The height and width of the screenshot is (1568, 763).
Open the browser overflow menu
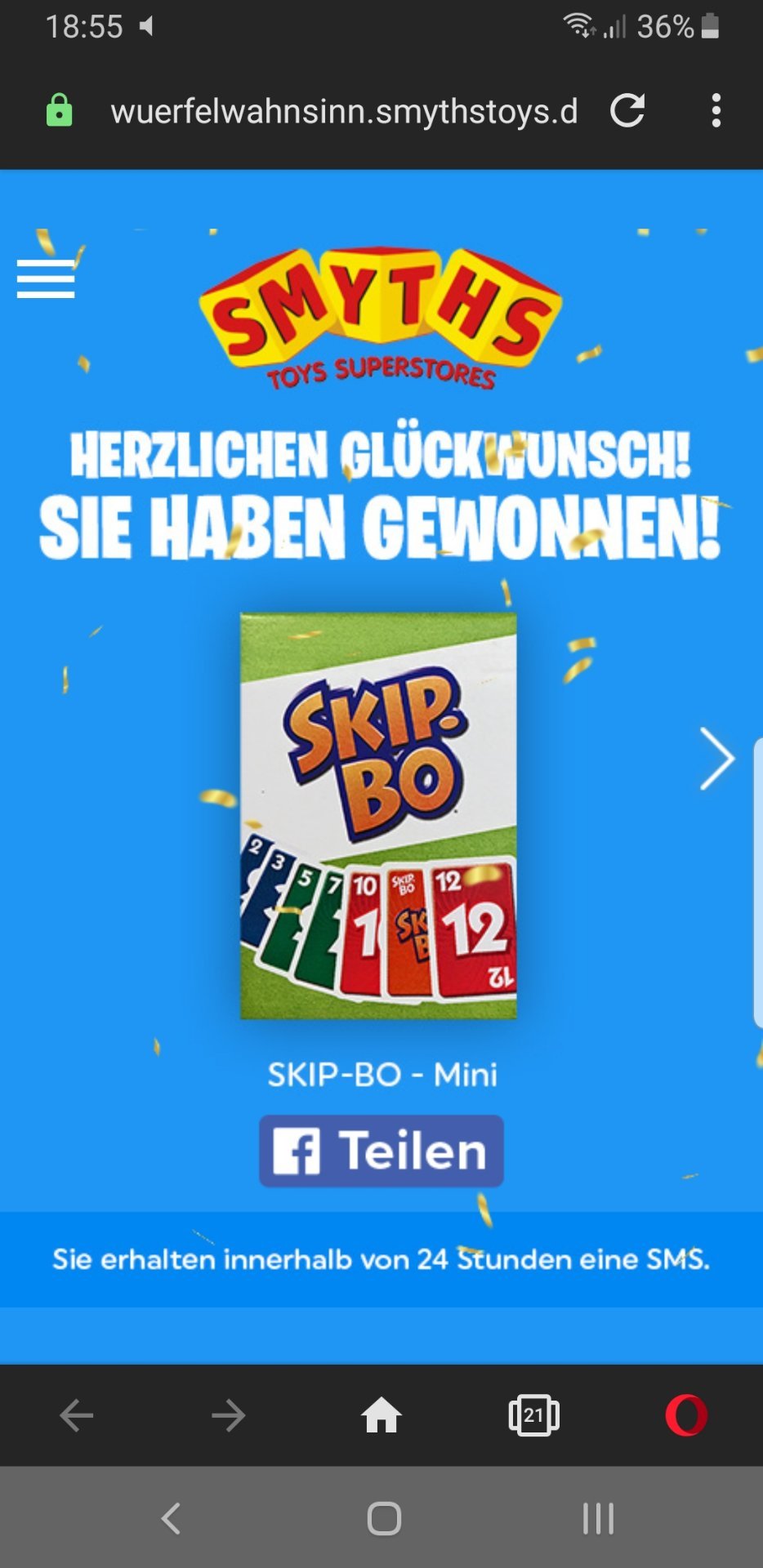coord(716,110)
